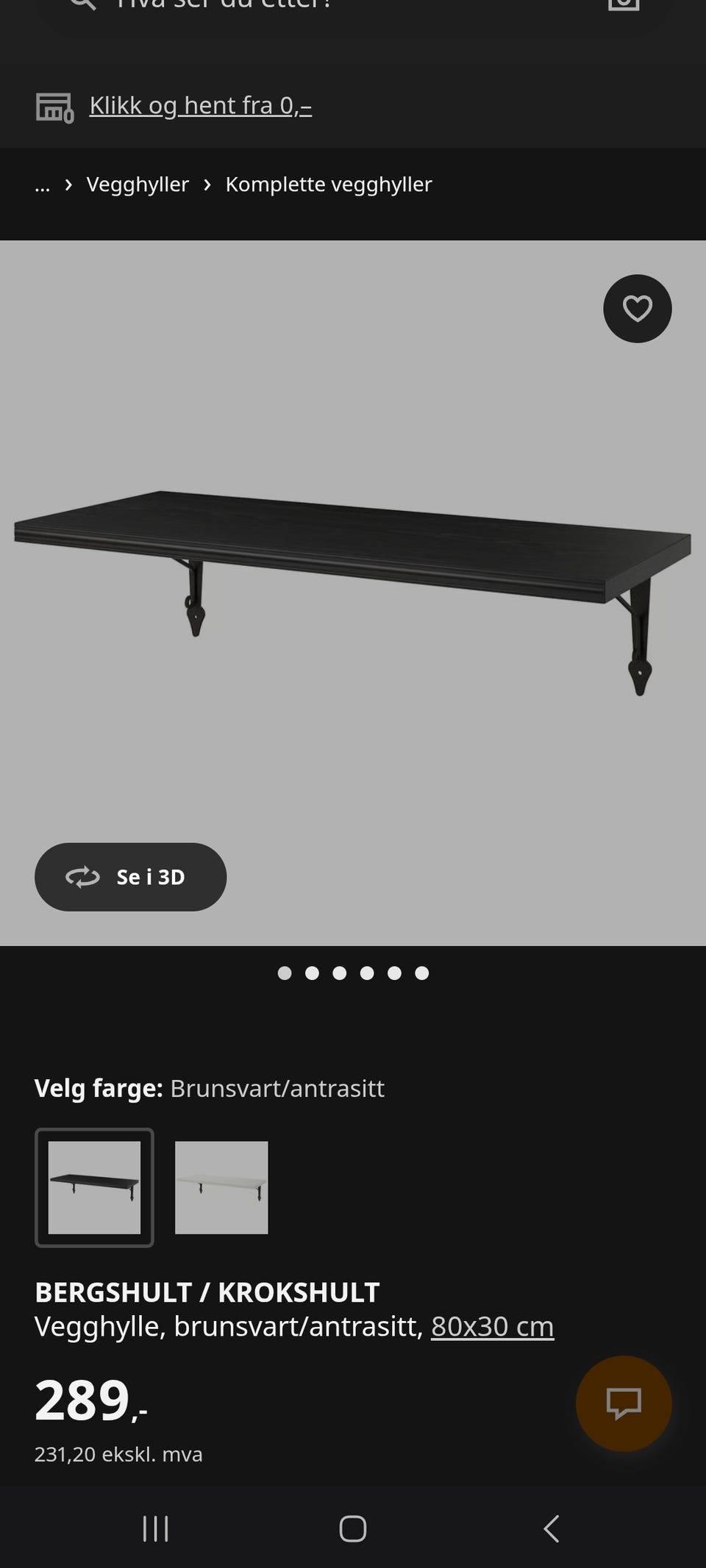Screen dimensions: 706x1568
Task: Open Klikk og hent fra 0,– link
Action: coord(199,105)
